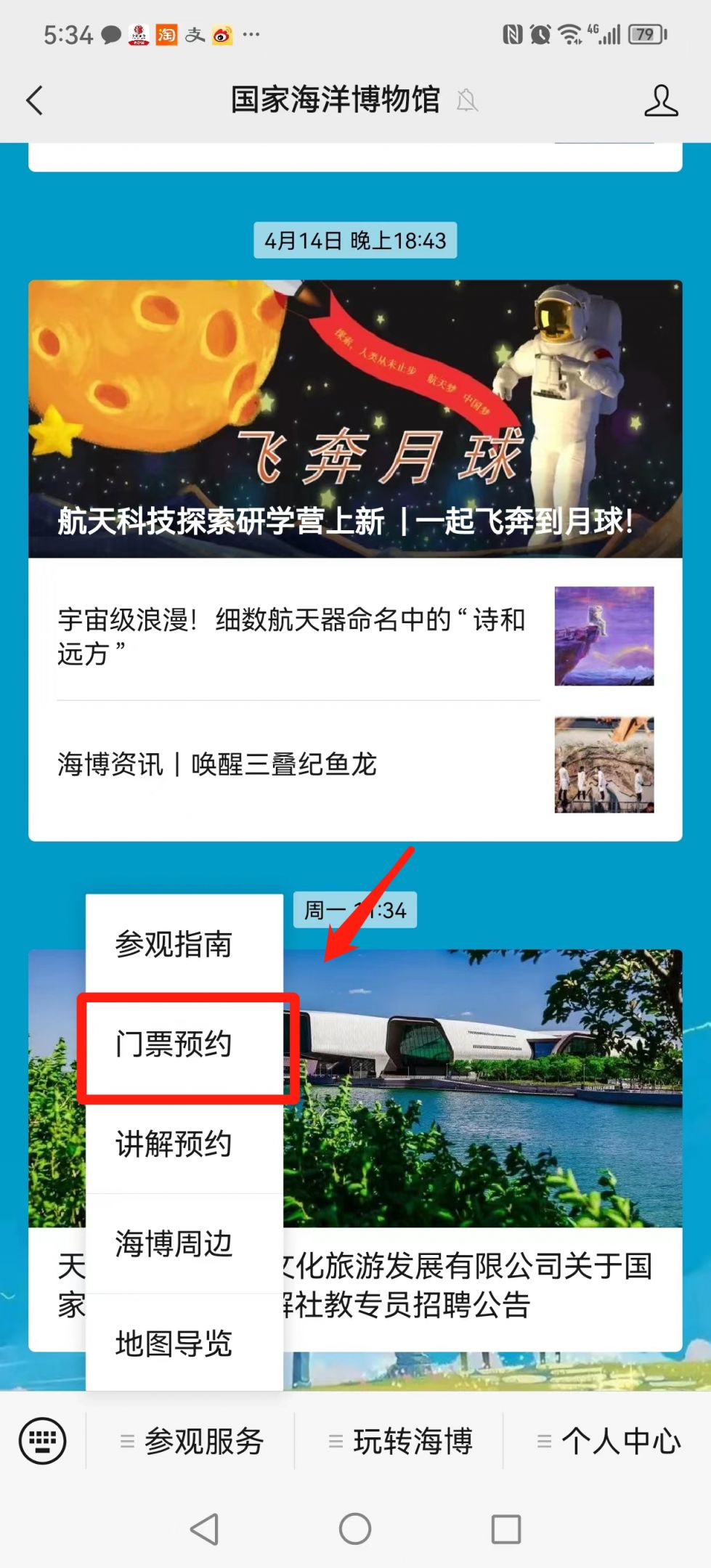The image size is (711, 1568).
Task: Open the 航天科技探索研学营上新 article
Action: tap(355, 419)
